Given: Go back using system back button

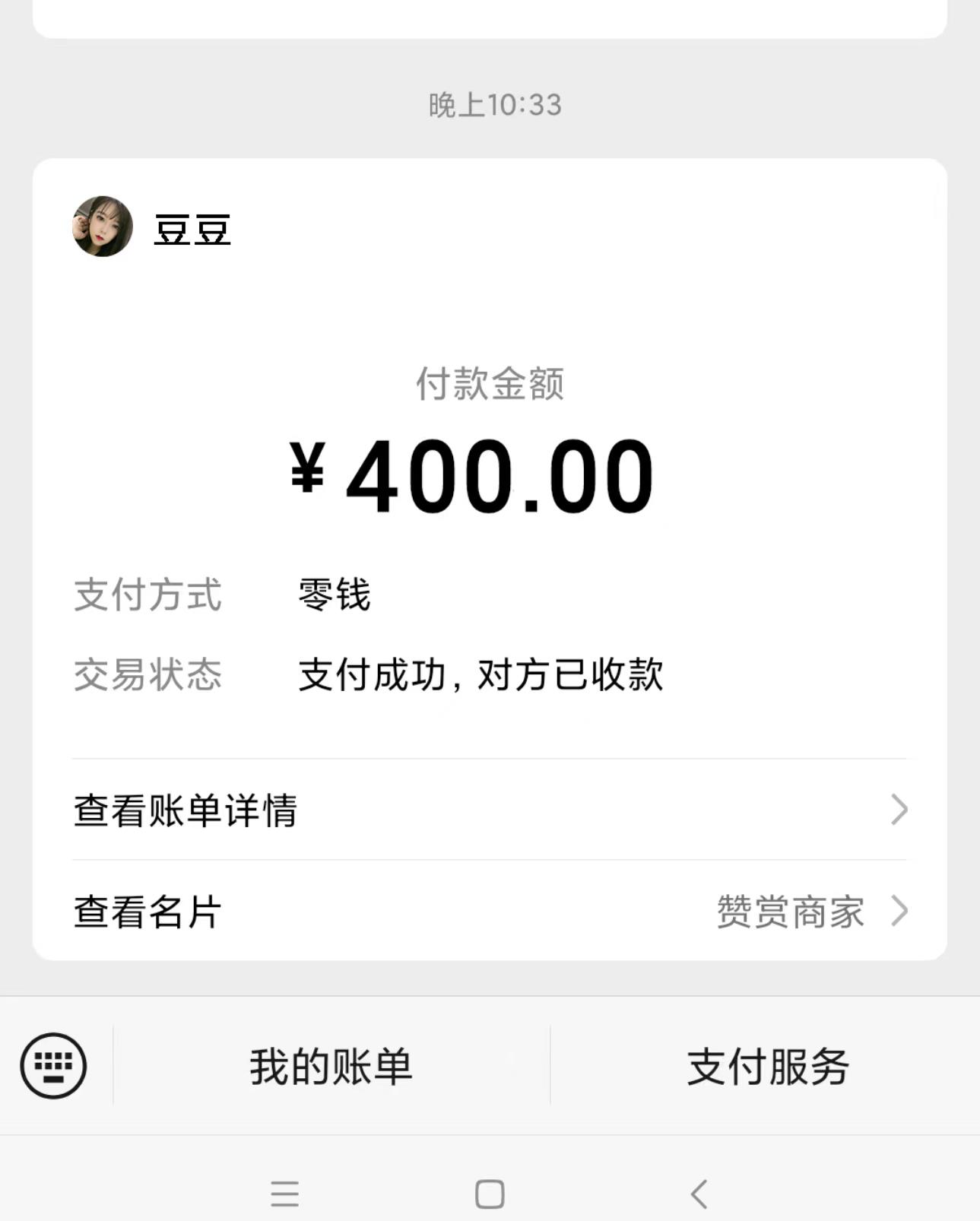Looking at the screenshot, I should [x=699, y=1194].
